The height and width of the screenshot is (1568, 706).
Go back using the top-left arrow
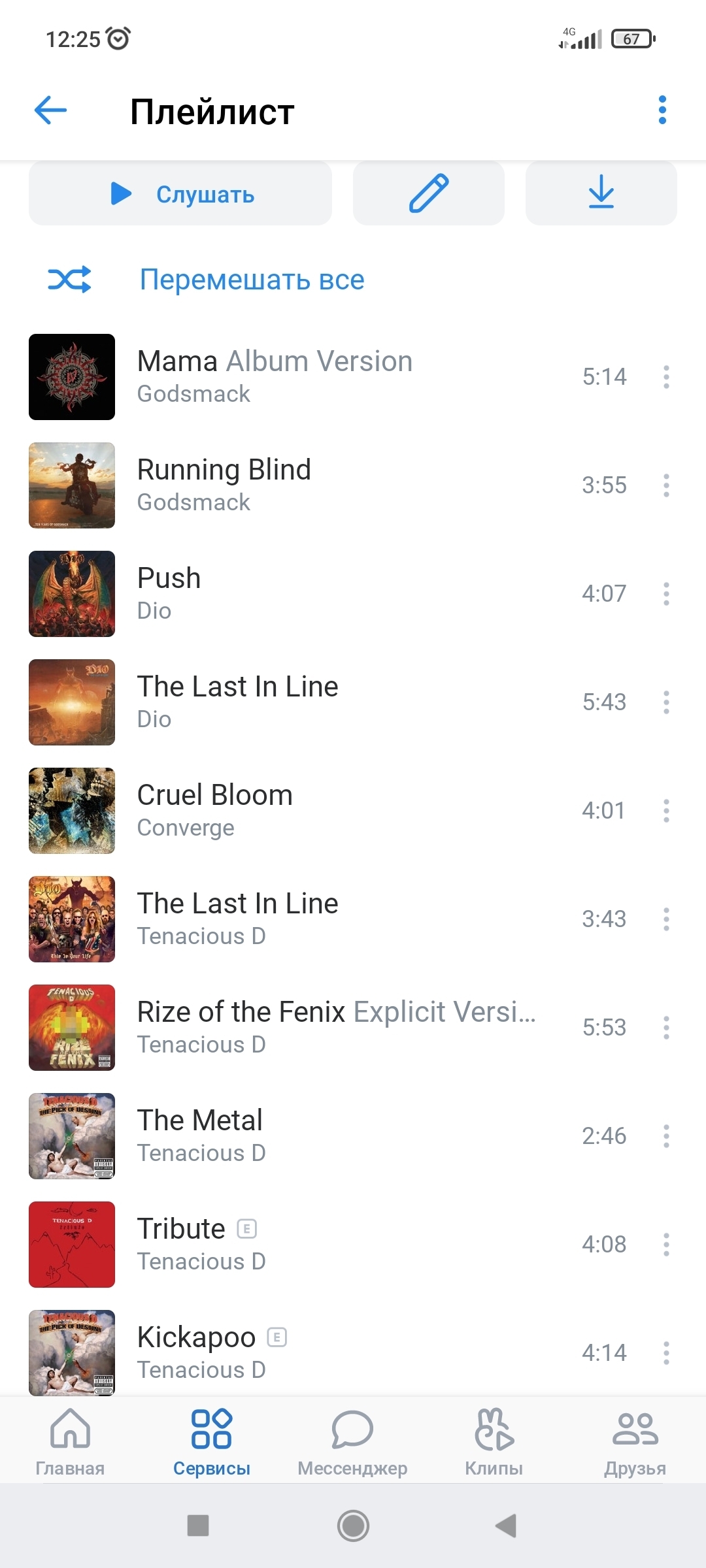50,110
